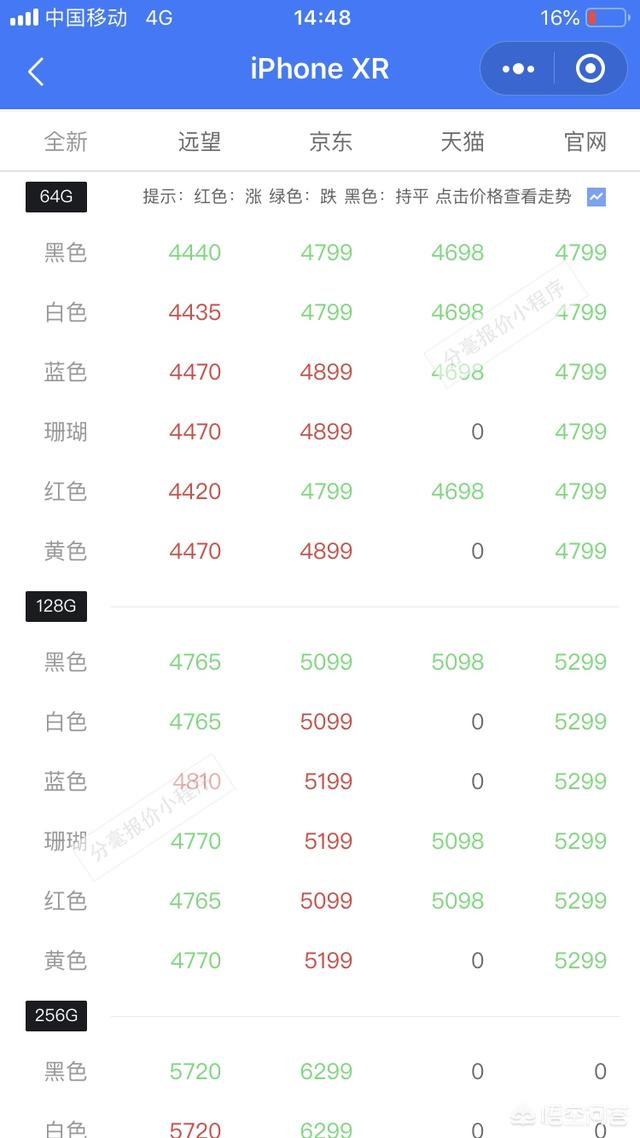View trend for 128G yellow 京东 price 5199

tap(326, 961)
